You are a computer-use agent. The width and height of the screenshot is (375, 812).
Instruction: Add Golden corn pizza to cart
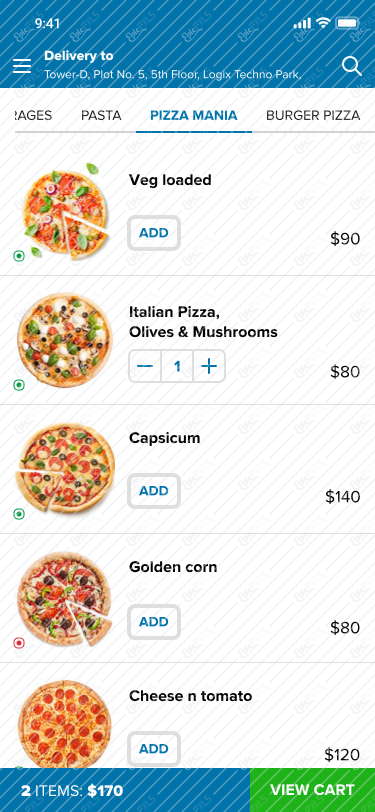point(154,621)
